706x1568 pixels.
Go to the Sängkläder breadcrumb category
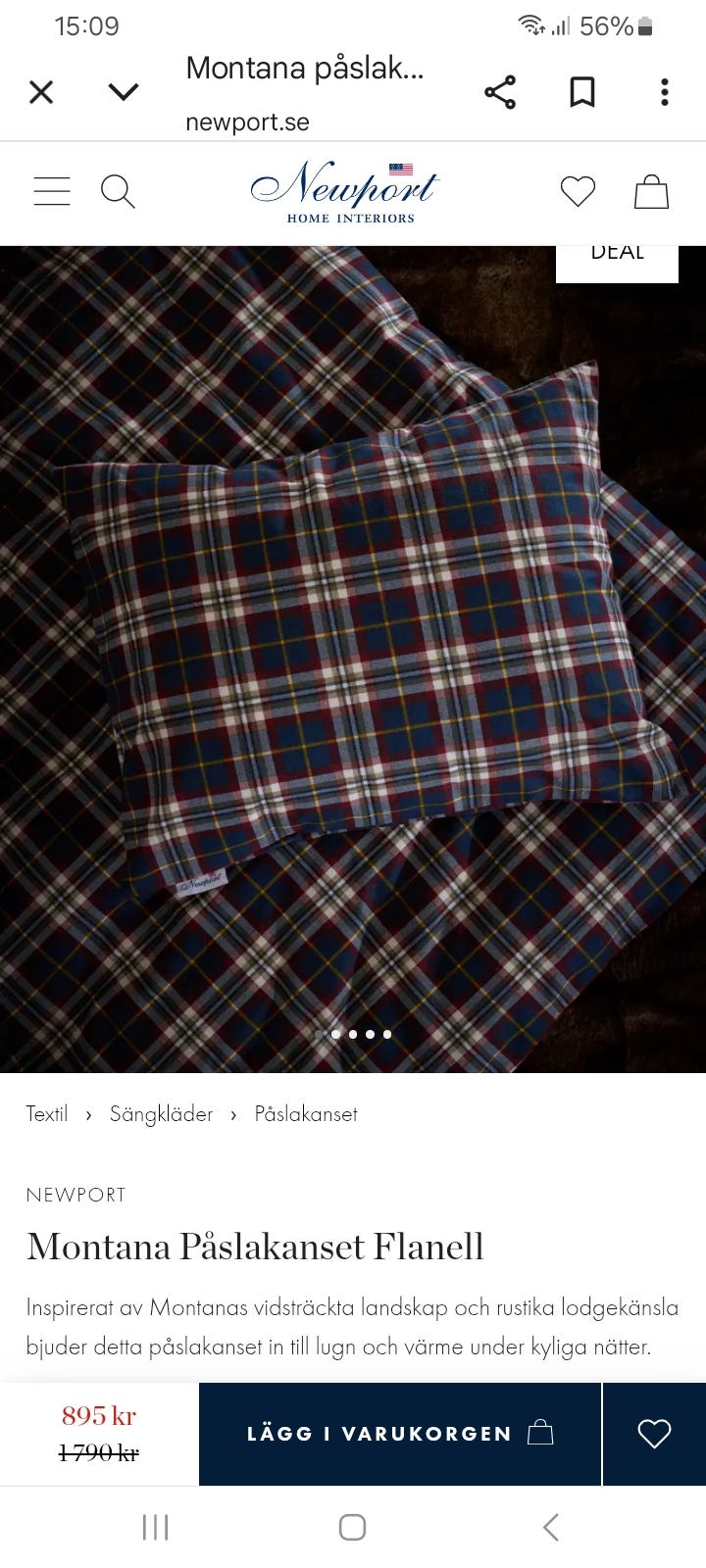pos(161,1114)
